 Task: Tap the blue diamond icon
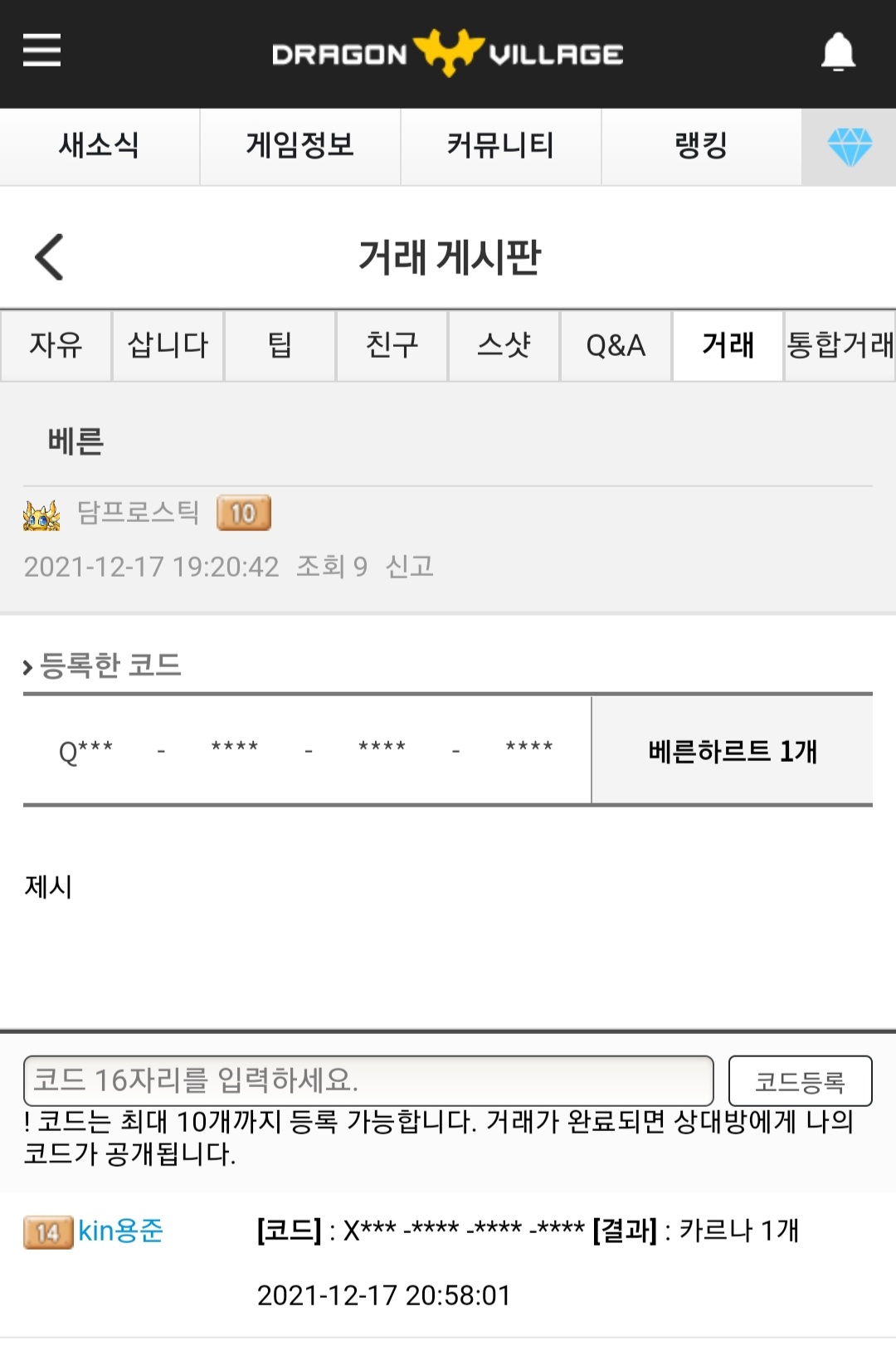click(850, 147)
